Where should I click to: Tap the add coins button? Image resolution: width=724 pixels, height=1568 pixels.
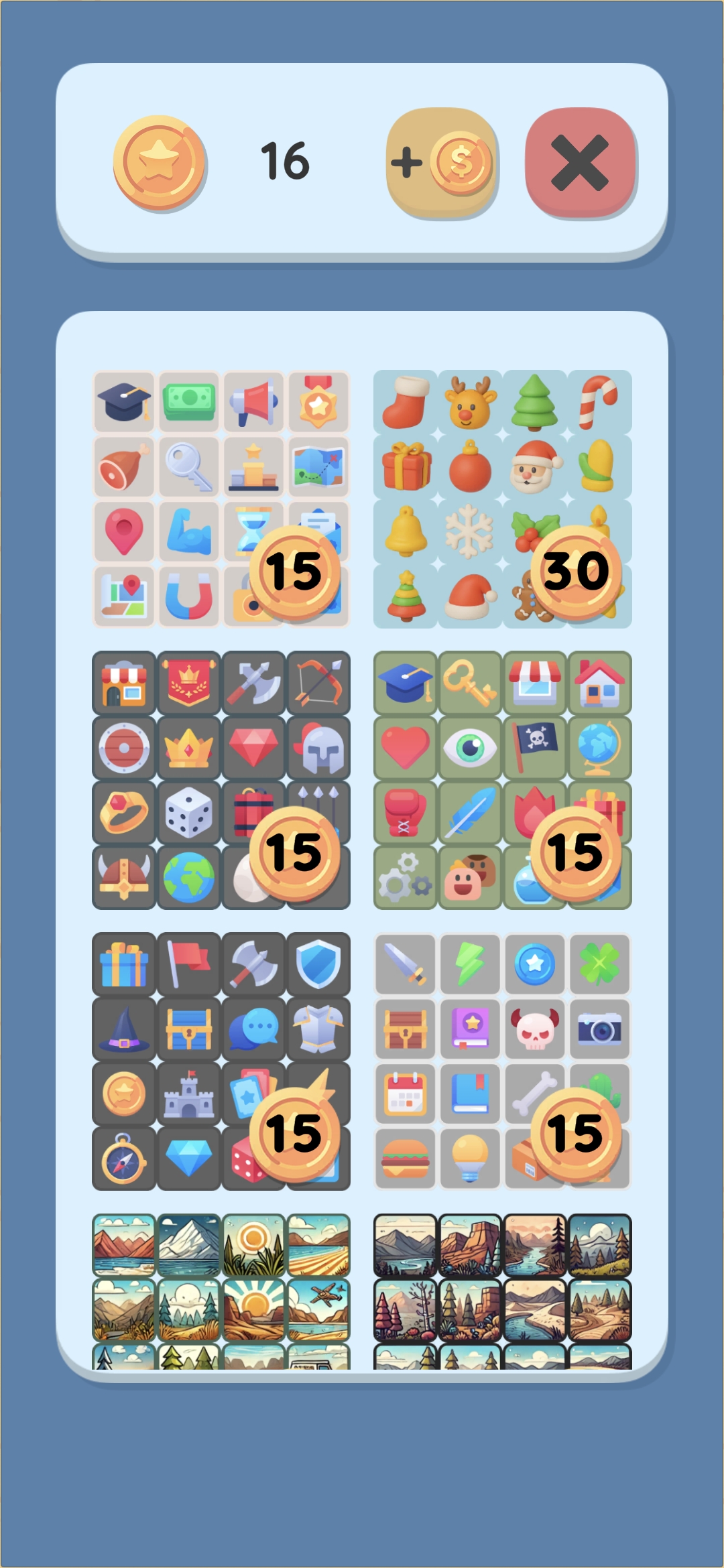(x=442, y=163)
